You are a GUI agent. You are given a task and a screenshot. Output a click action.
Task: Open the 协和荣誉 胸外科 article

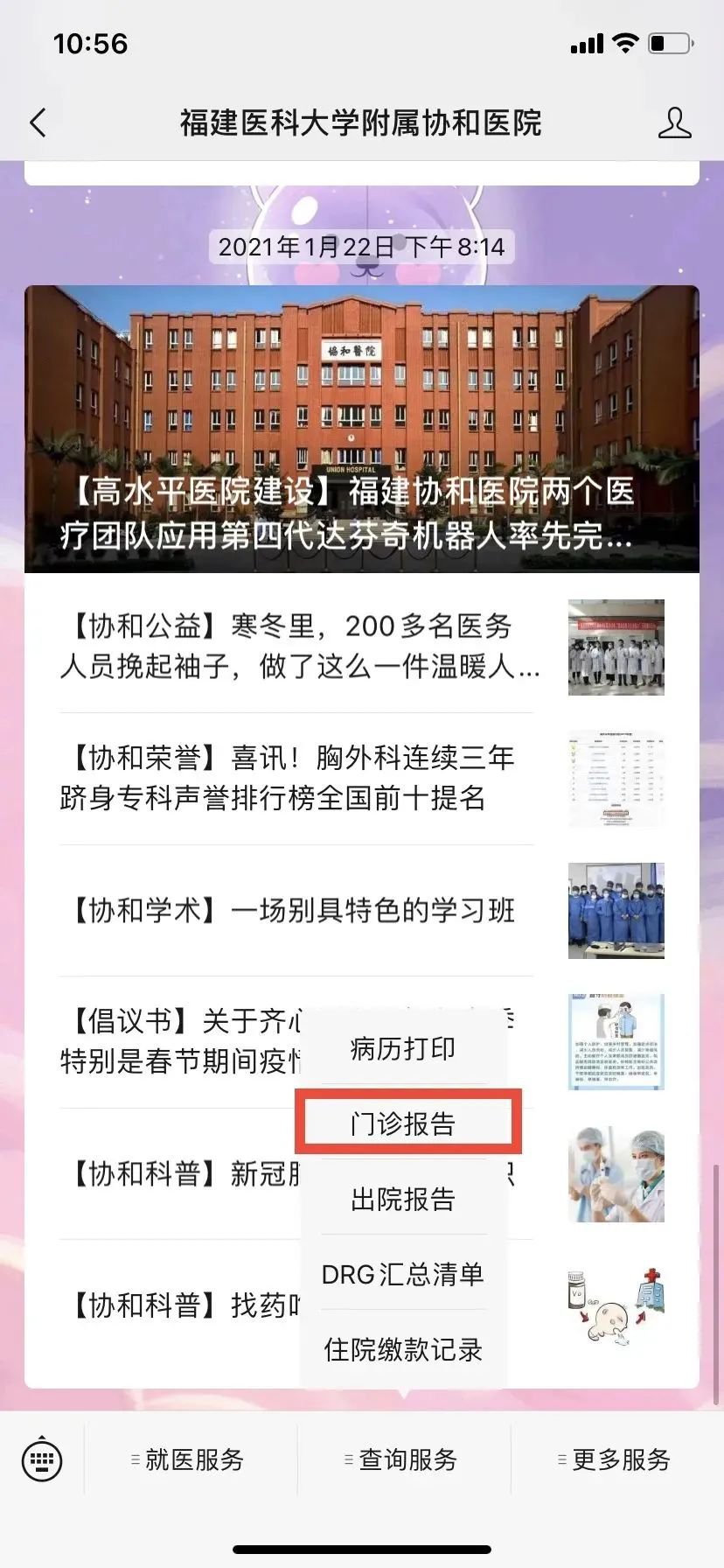(x=289, y=778)
